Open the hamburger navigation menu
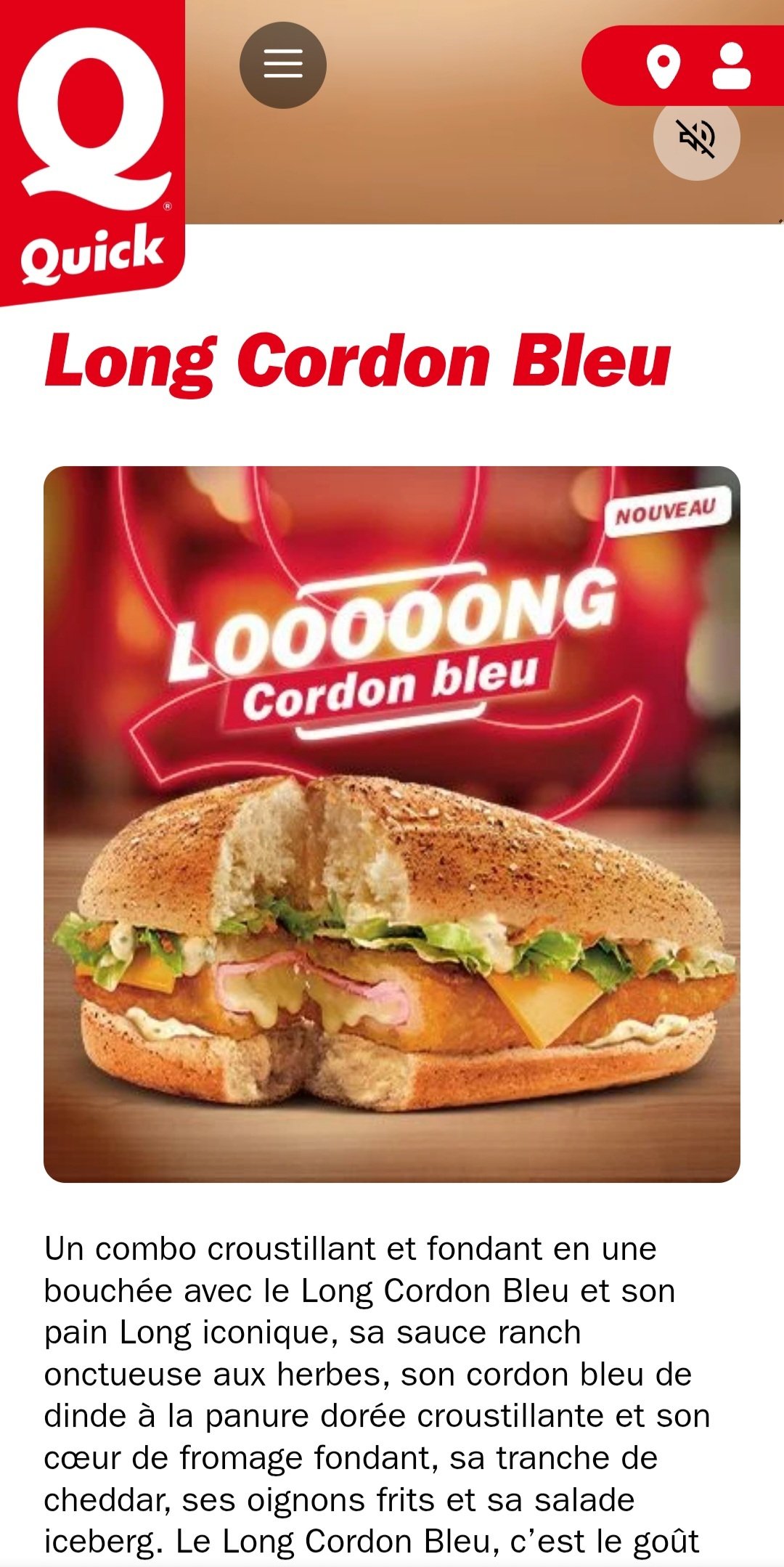784x1567 pixels. 283,65
